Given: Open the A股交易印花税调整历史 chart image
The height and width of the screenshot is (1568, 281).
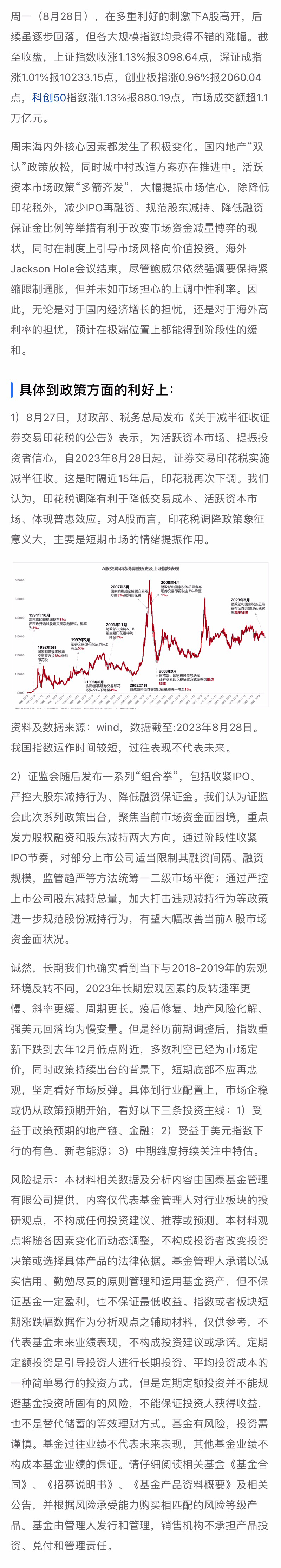Looking at the screenshot, I should (140, 634).
